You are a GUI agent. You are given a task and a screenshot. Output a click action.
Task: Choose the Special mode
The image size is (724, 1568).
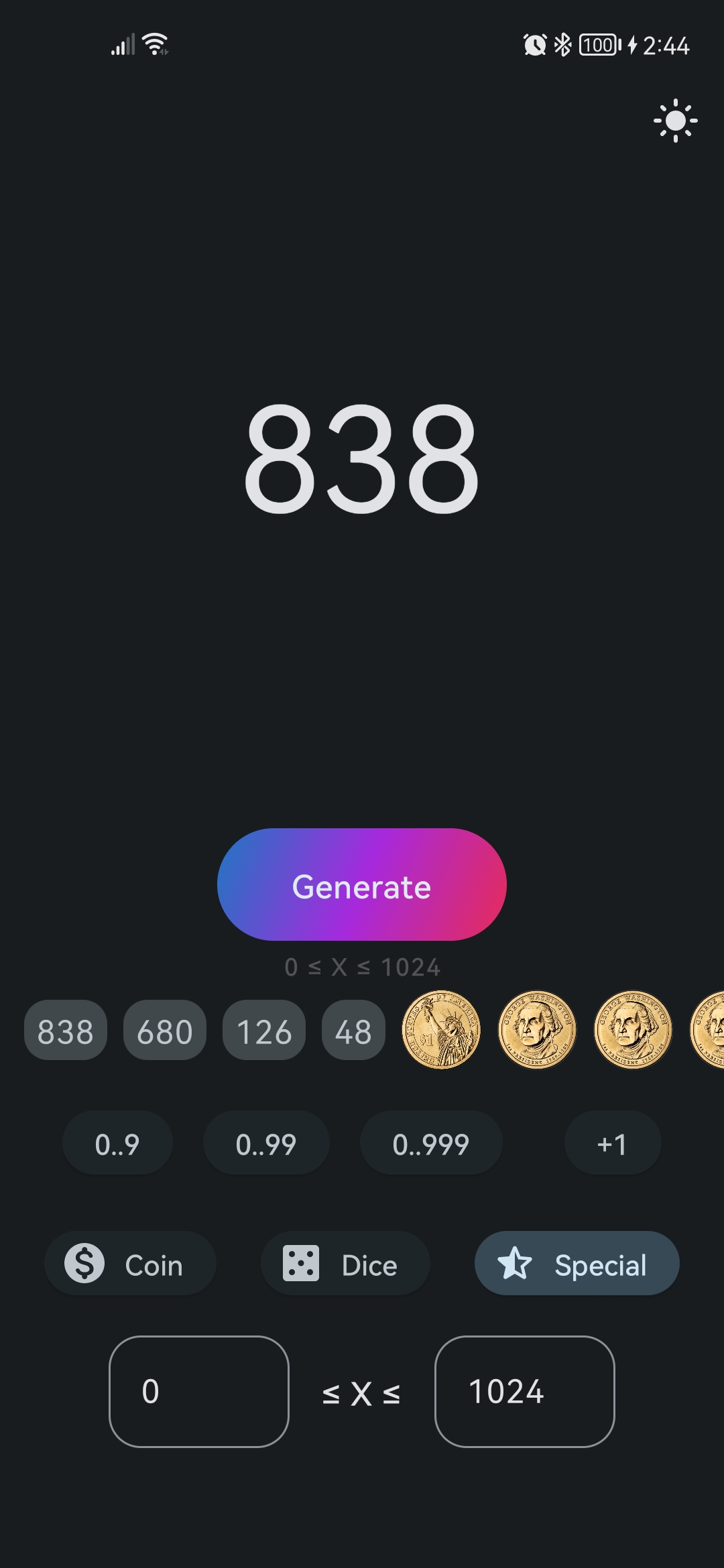tap(577, 1264)
